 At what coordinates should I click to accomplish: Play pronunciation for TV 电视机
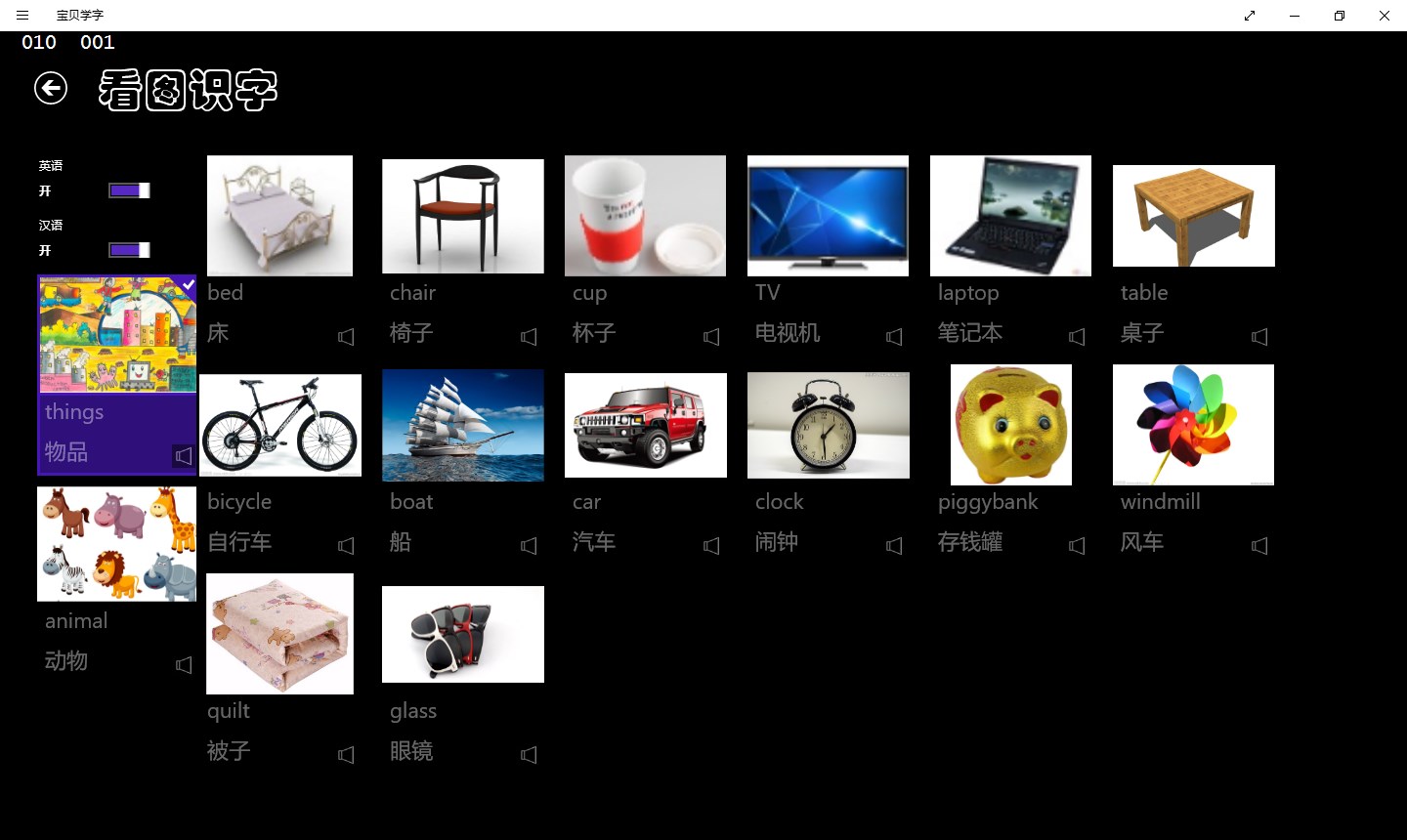pos(894,337)
